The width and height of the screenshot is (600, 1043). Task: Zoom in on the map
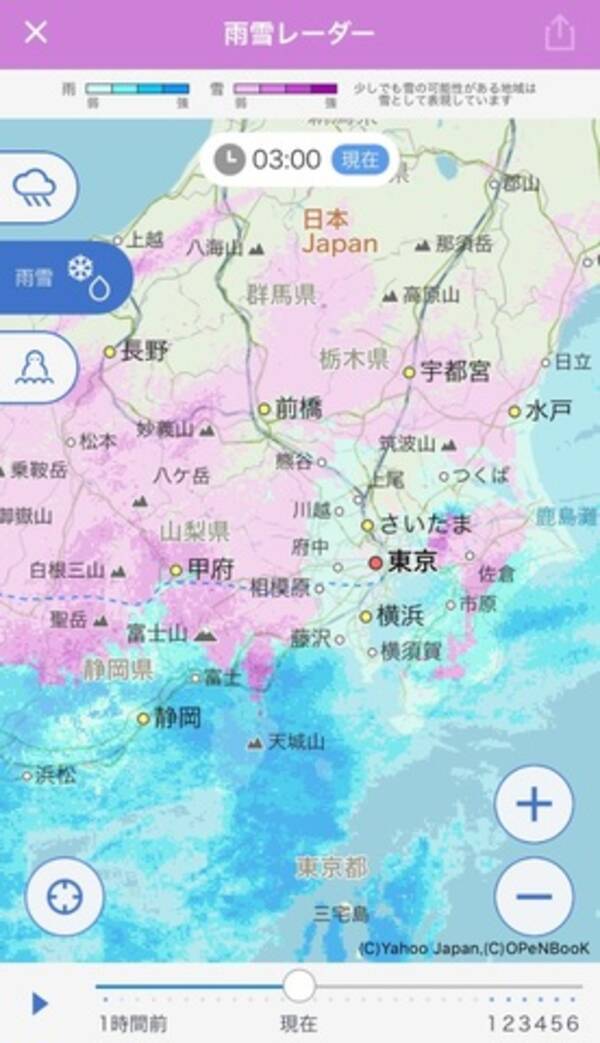tap(534, 803)
